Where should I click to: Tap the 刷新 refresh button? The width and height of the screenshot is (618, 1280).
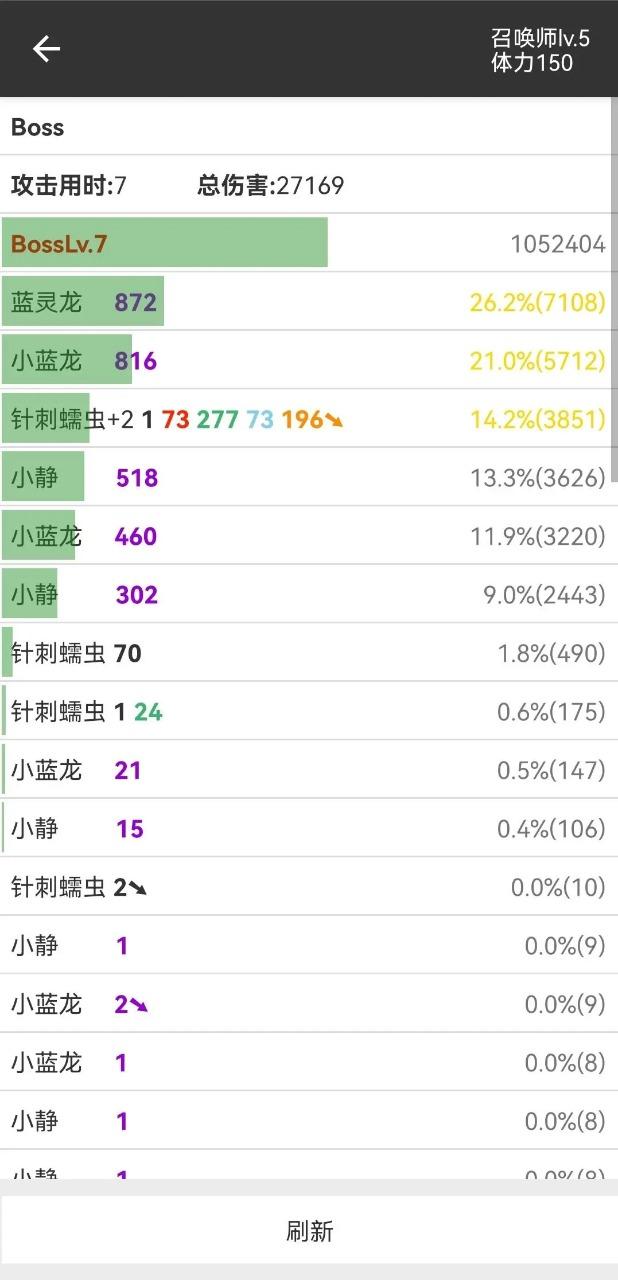[309, 1231]
